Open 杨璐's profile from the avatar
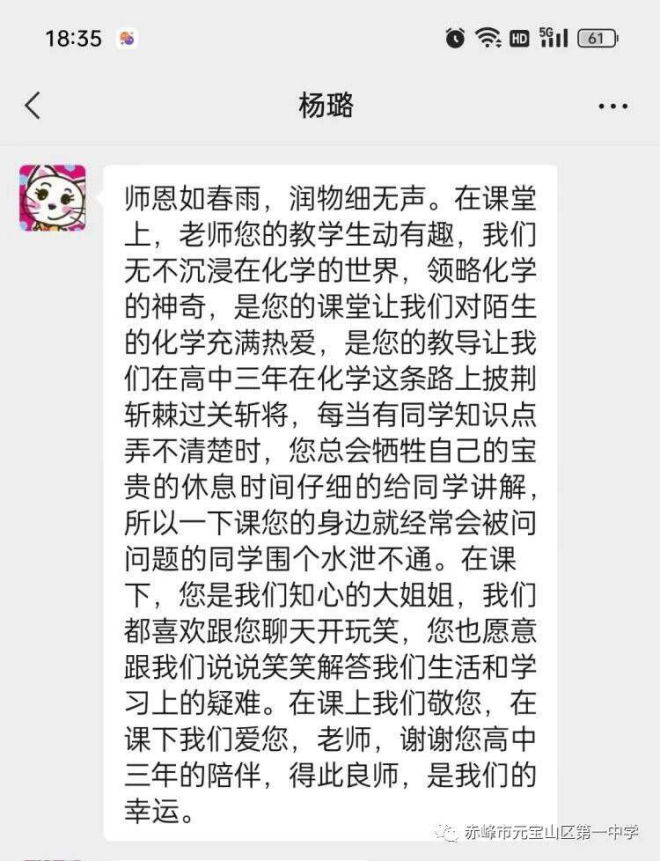Screen dimensions: 660x861 pyautogui.click(x=52, y=198)
